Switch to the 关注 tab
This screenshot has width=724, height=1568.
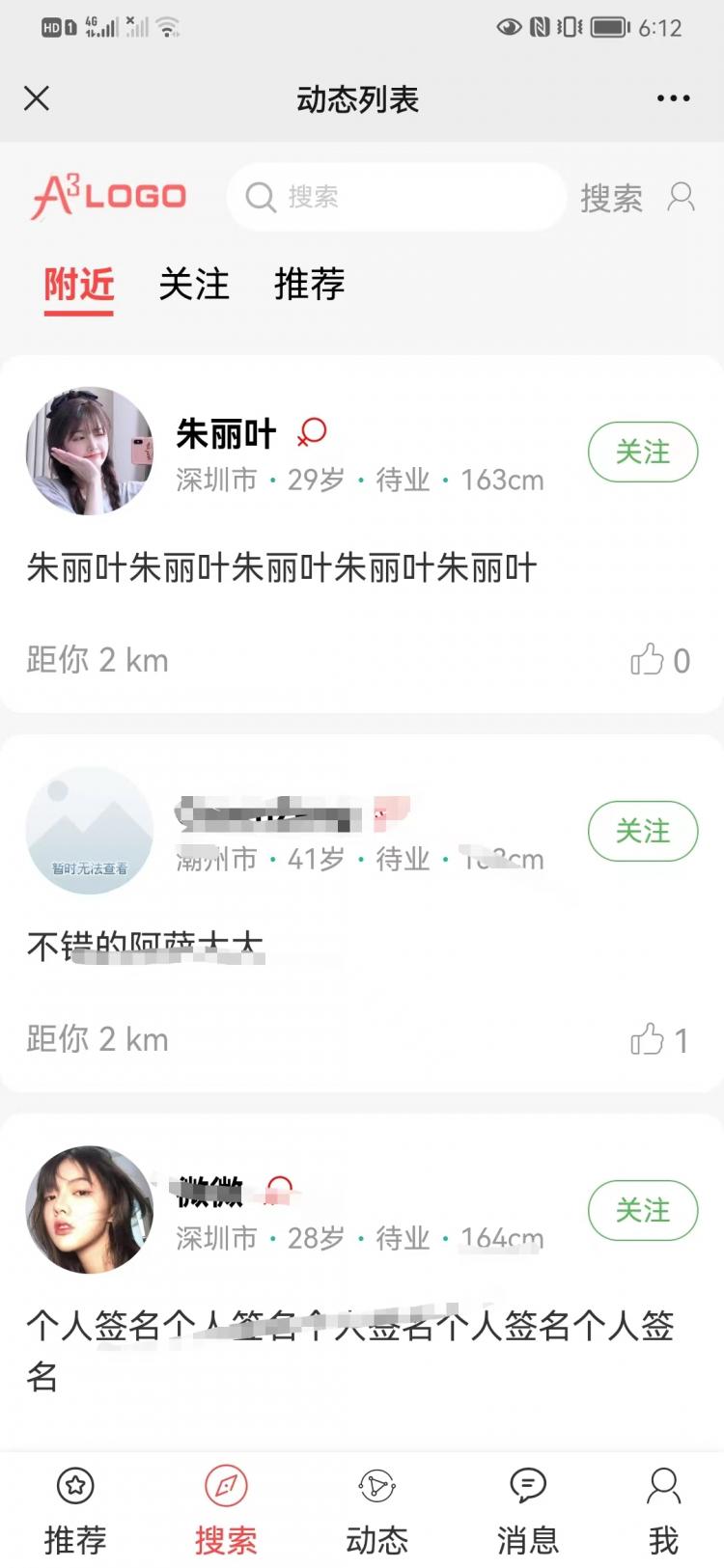[196, 285]
